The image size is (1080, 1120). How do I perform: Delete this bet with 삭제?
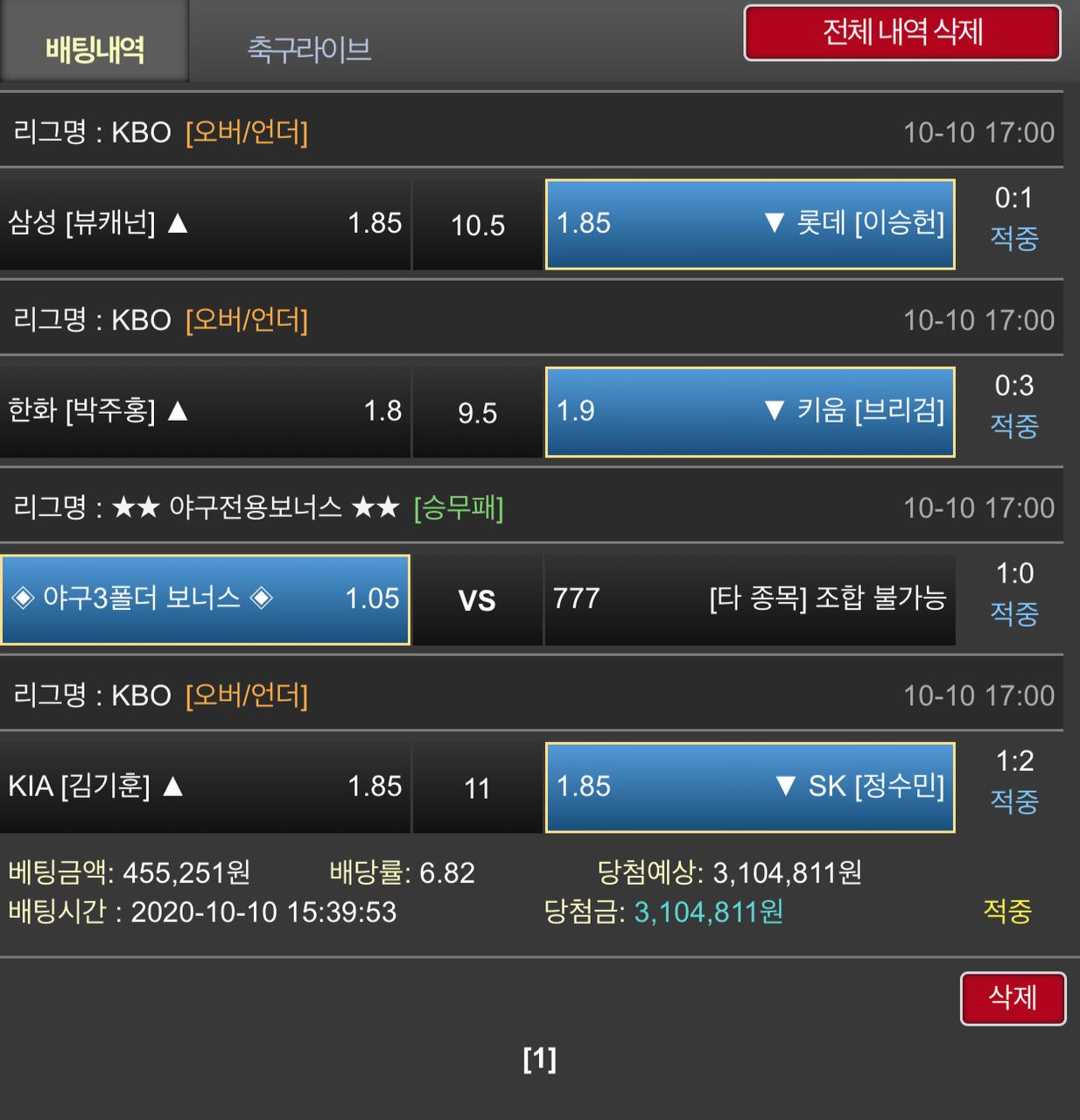pos(1013,997)
